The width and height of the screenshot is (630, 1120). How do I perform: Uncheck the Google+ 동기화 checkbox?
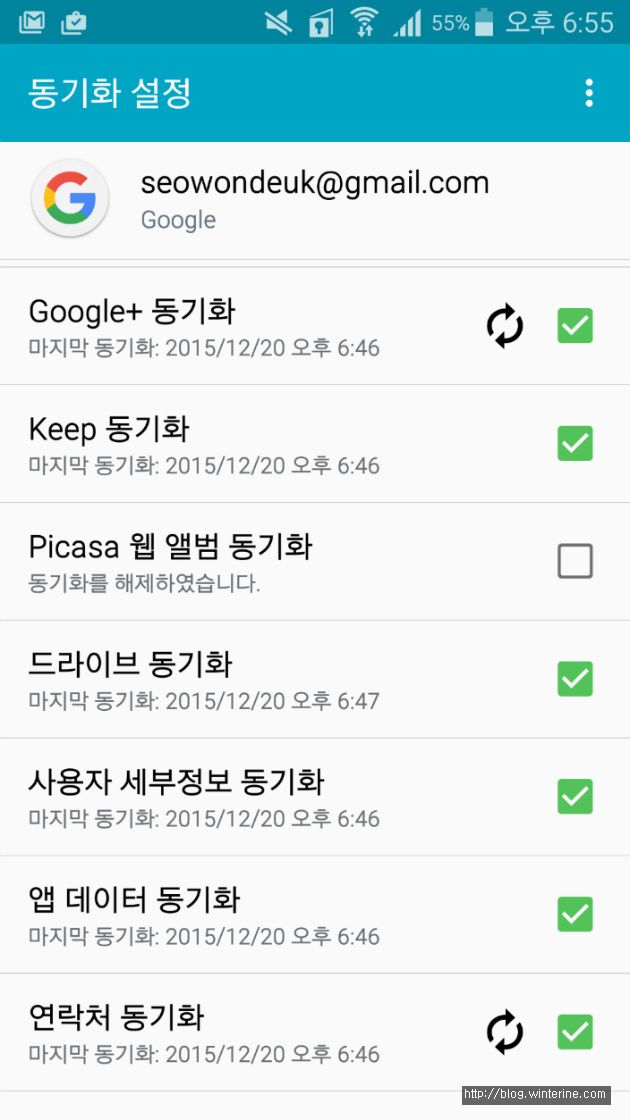tap(575, 326)
